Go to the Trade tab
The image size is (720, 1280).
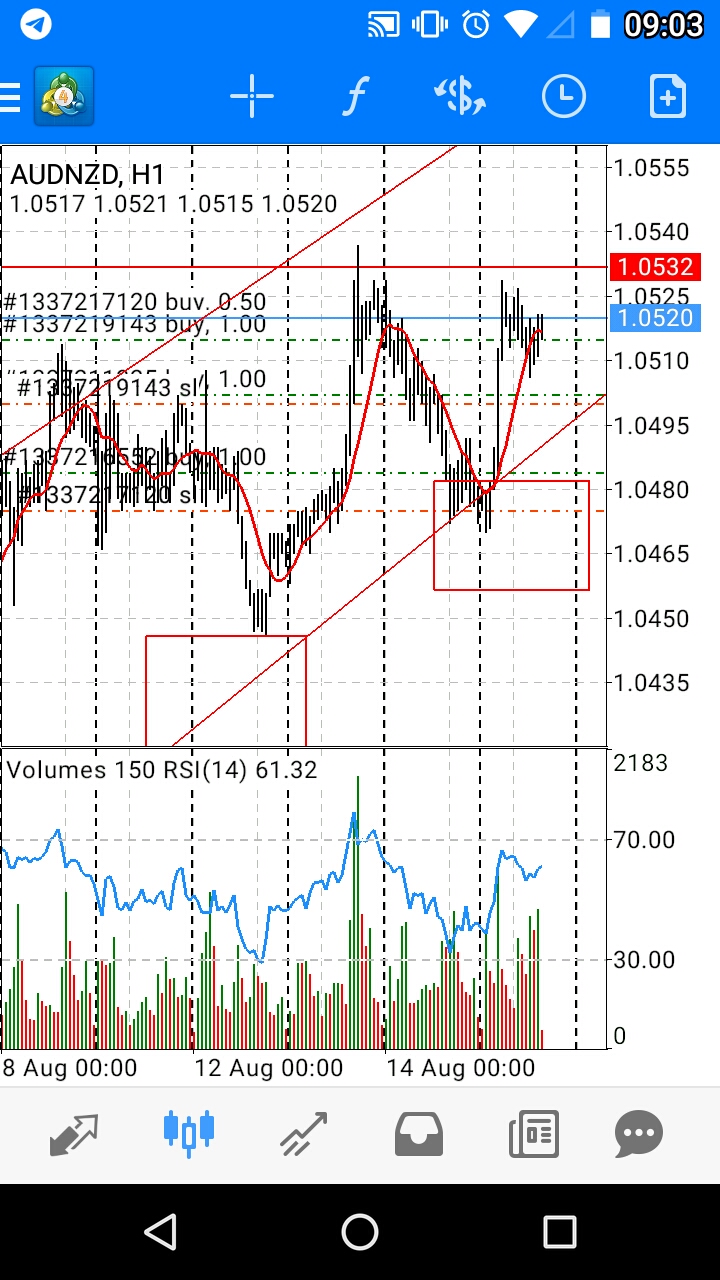click(x=304, y=1134)
